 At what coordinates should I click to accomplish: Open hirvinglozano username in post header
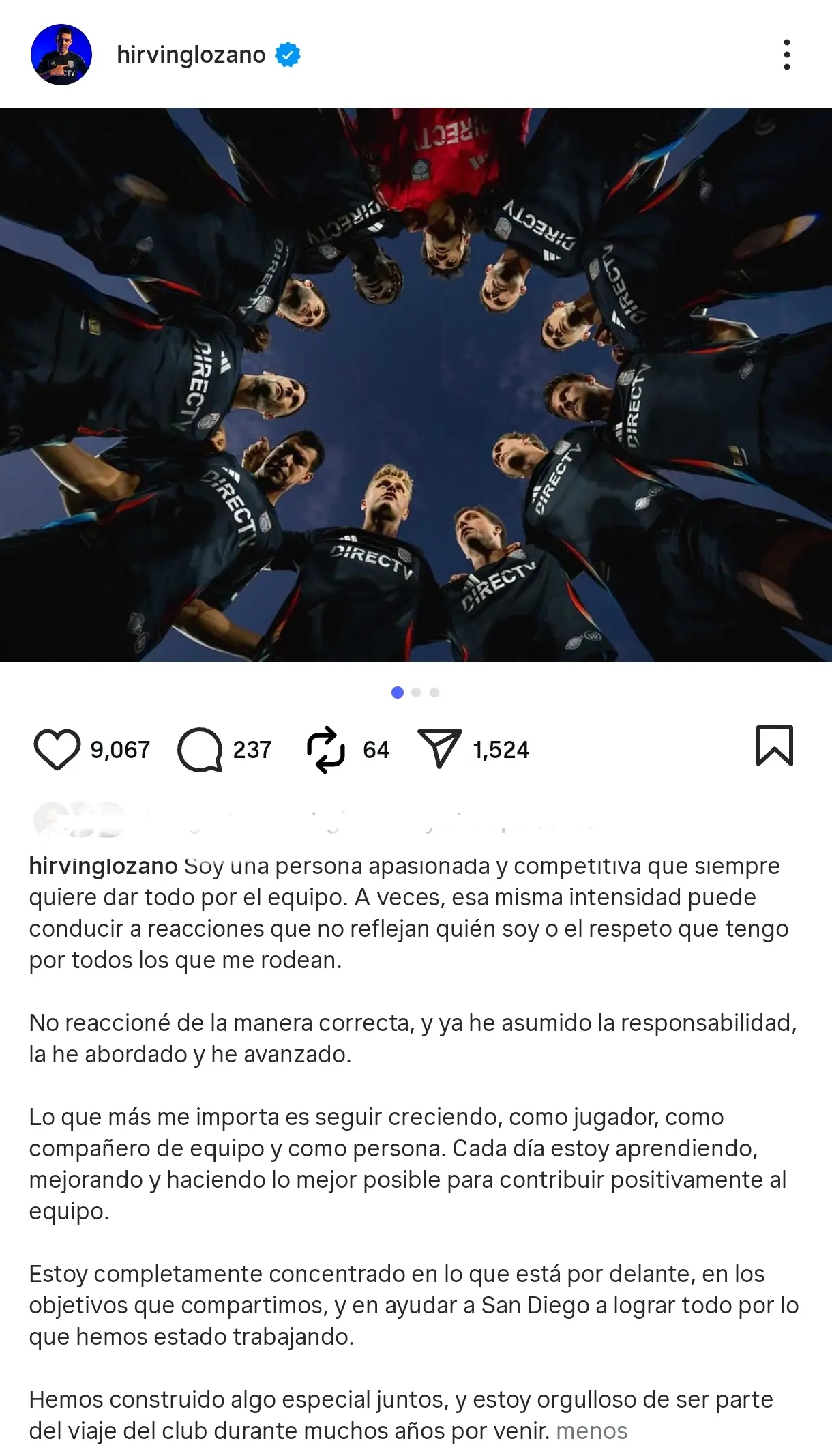191,55
